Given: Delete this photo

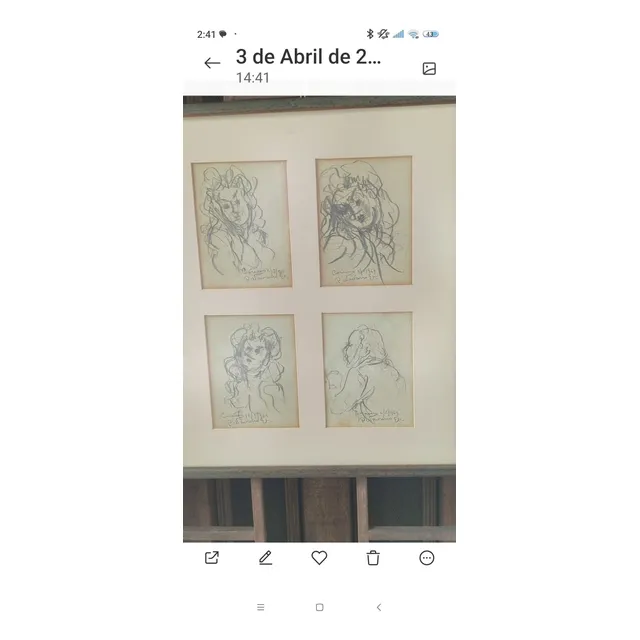Looking at the screenshot, I should [373, 558].
